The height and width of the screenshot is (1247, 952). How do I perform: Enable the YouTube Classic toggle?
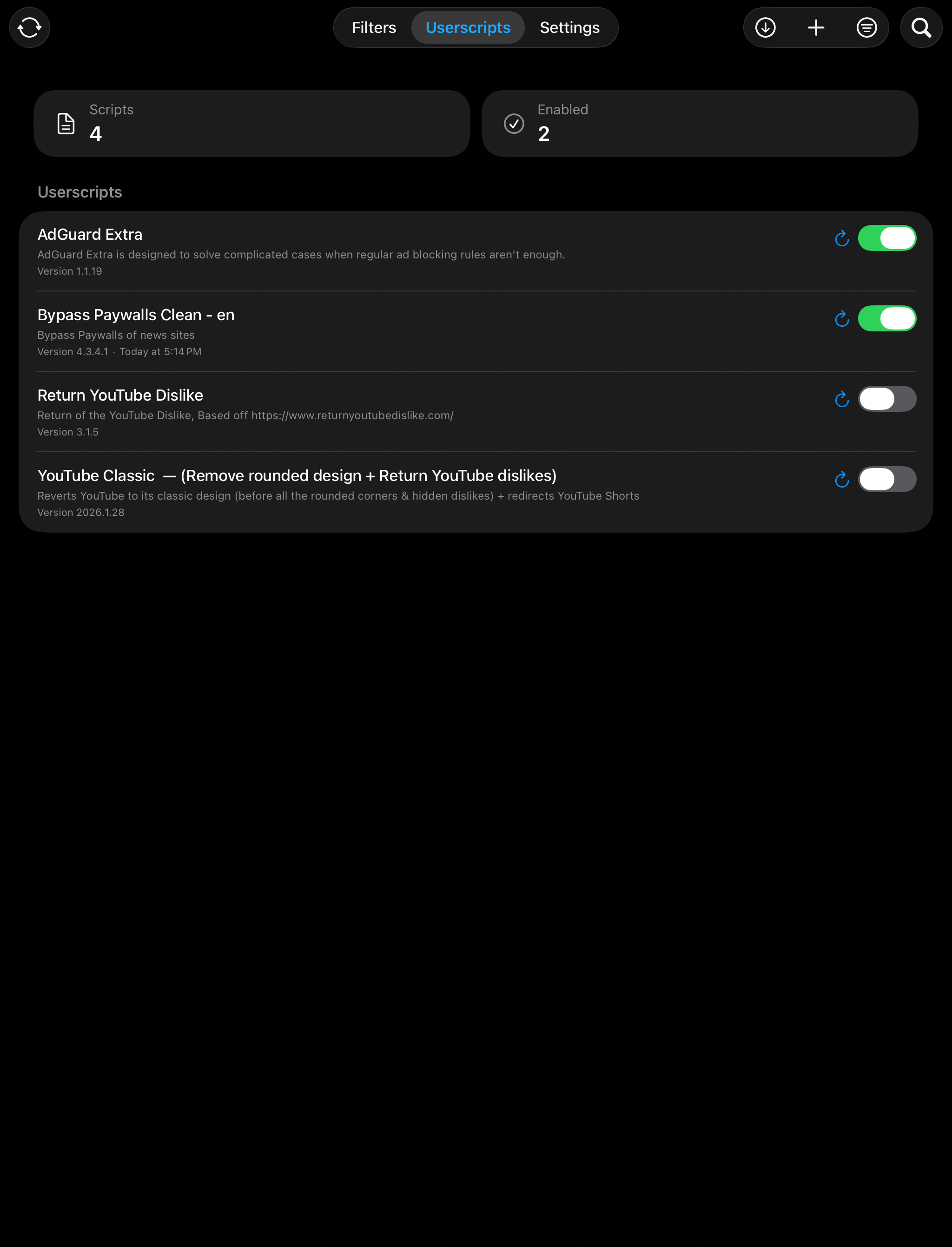click(x=886, y=479)
